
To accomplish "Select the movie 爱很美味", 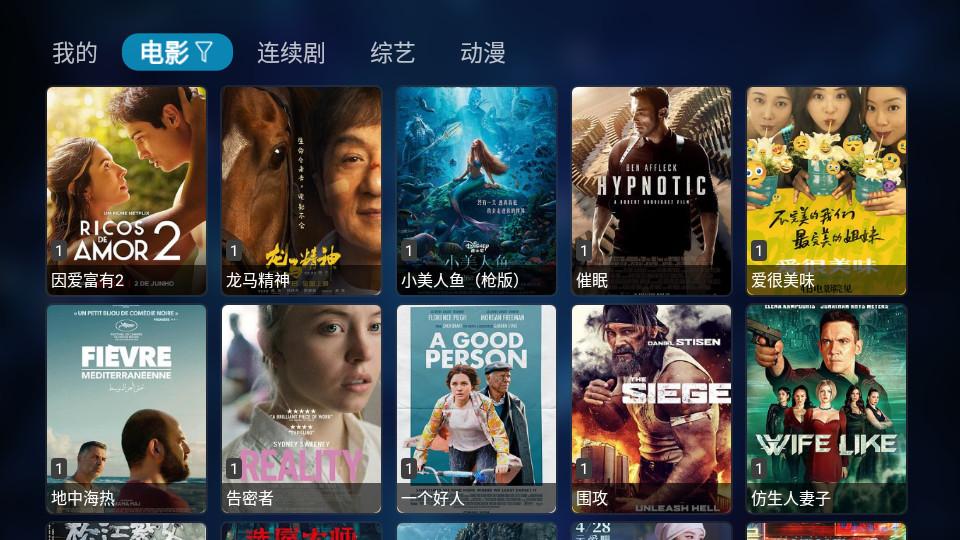I will pyautogui.click(x=826, y=190).
